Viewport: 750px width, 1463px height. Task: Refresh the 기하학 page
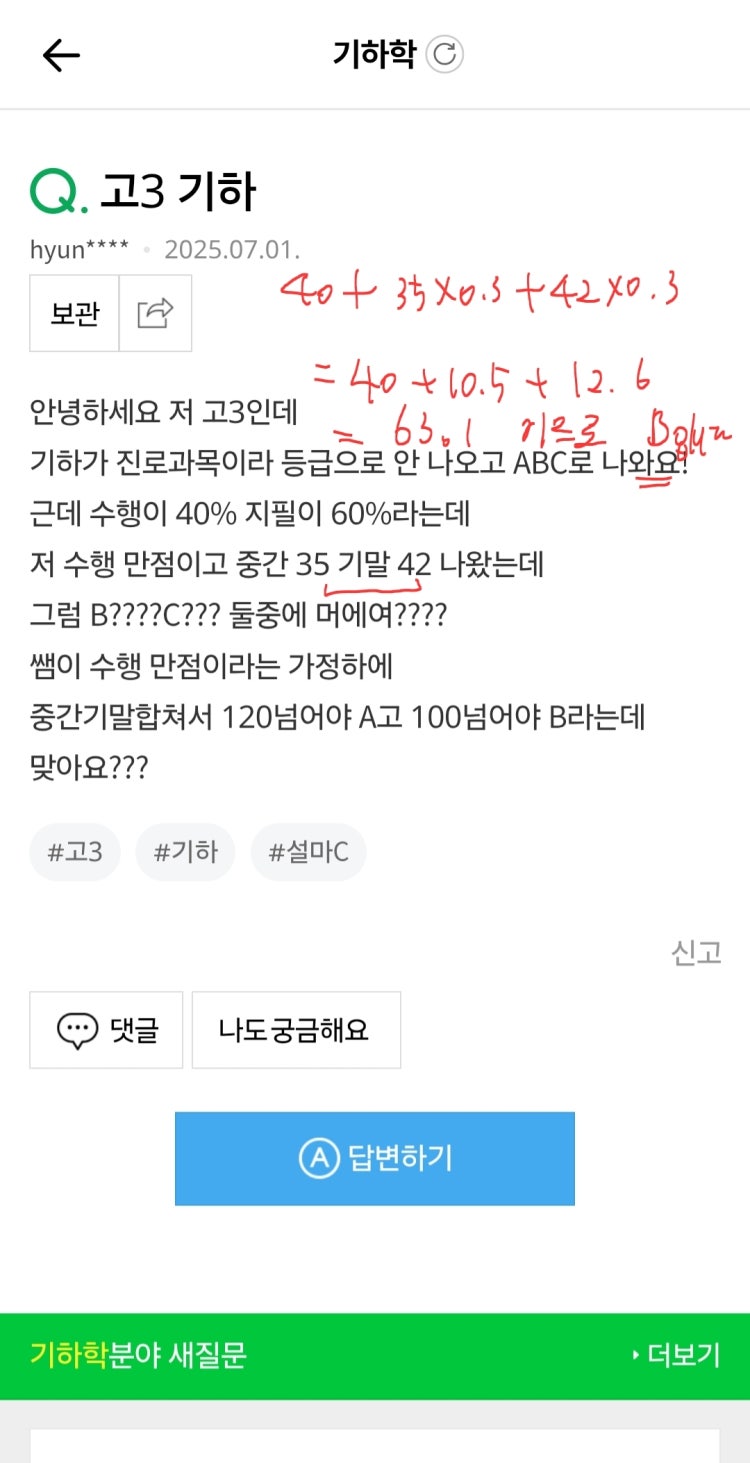(445, 54)
